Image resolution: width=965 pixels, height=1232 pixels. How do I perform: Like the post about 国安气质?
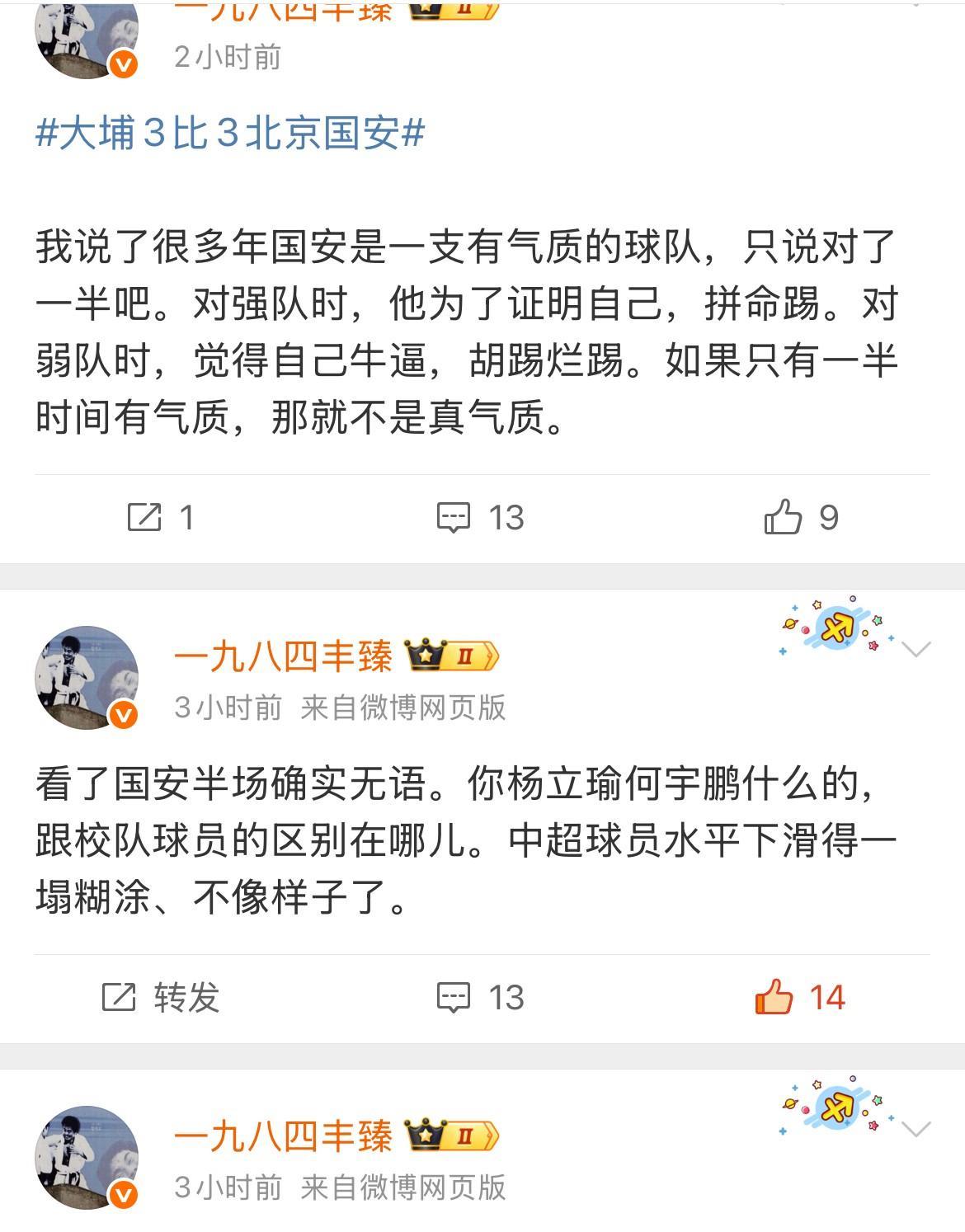(800, 518)
